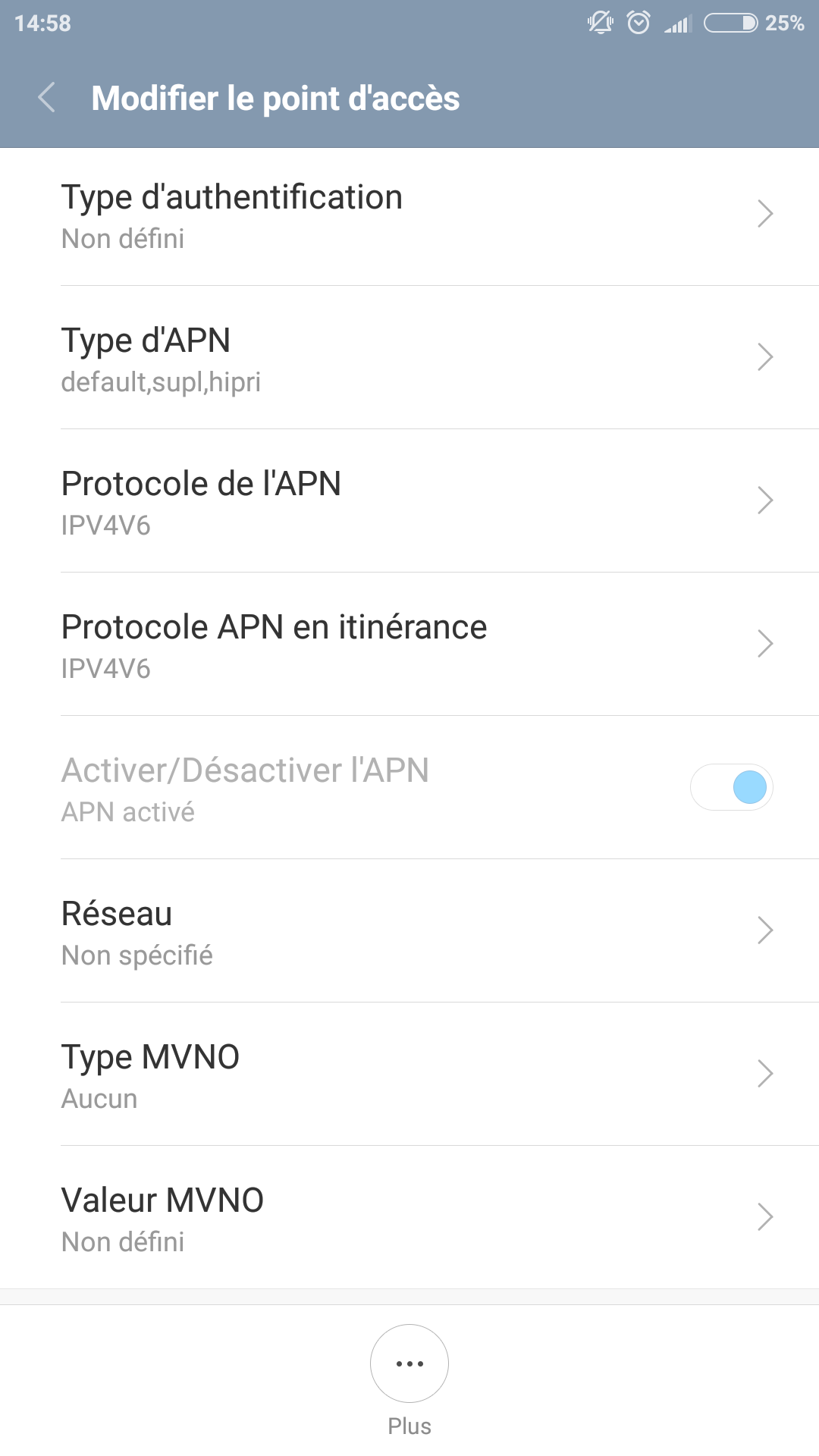Go back using the header arrow

tap(47, 98)
